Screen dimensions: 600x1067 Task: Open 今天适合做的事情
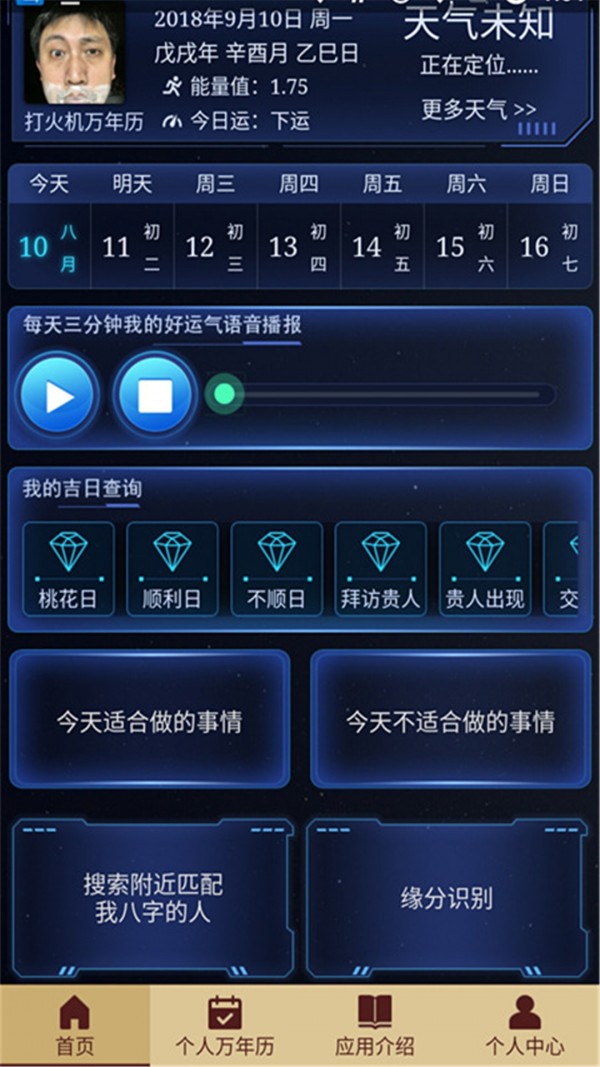point(149,720)
